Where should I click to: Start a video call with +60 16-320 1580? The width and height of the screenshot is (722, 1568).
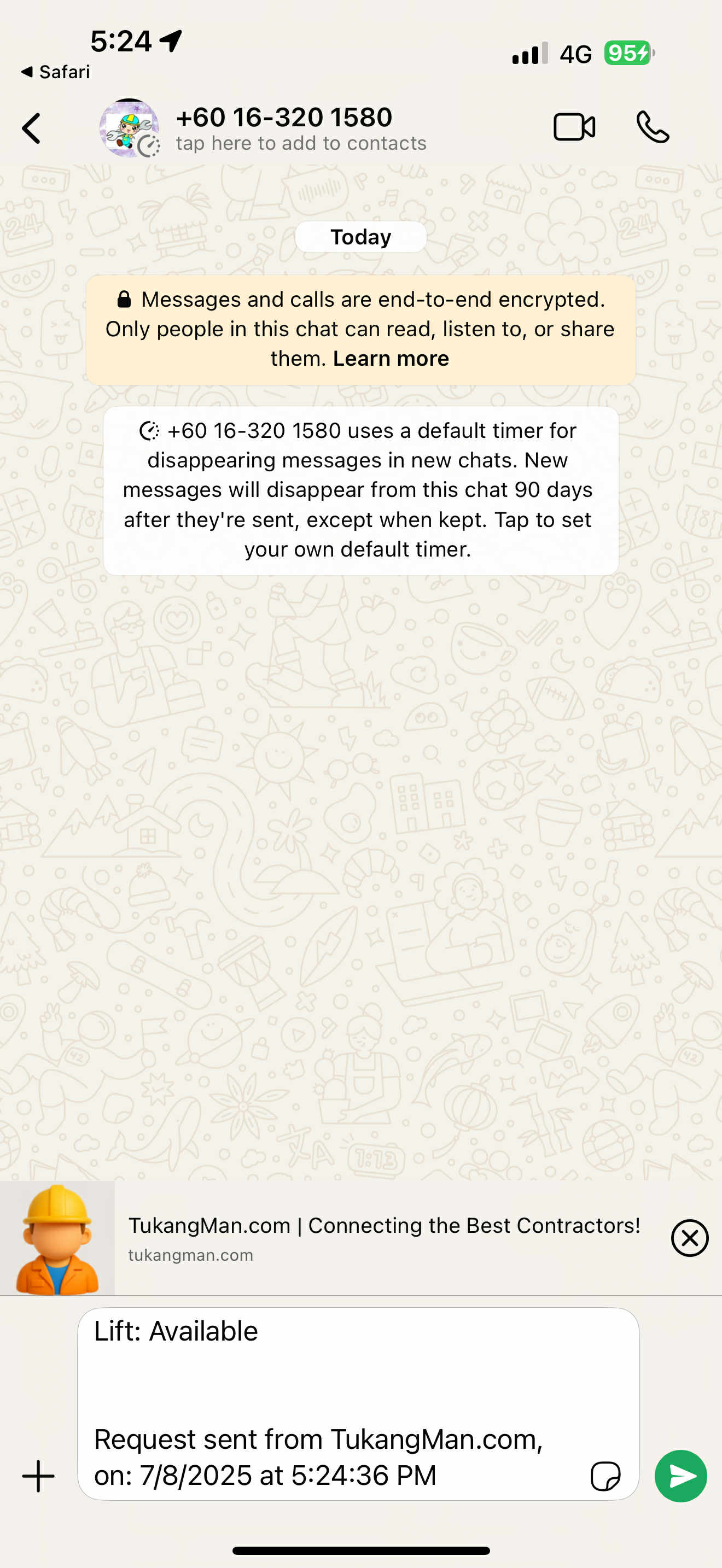click(573, 127)
